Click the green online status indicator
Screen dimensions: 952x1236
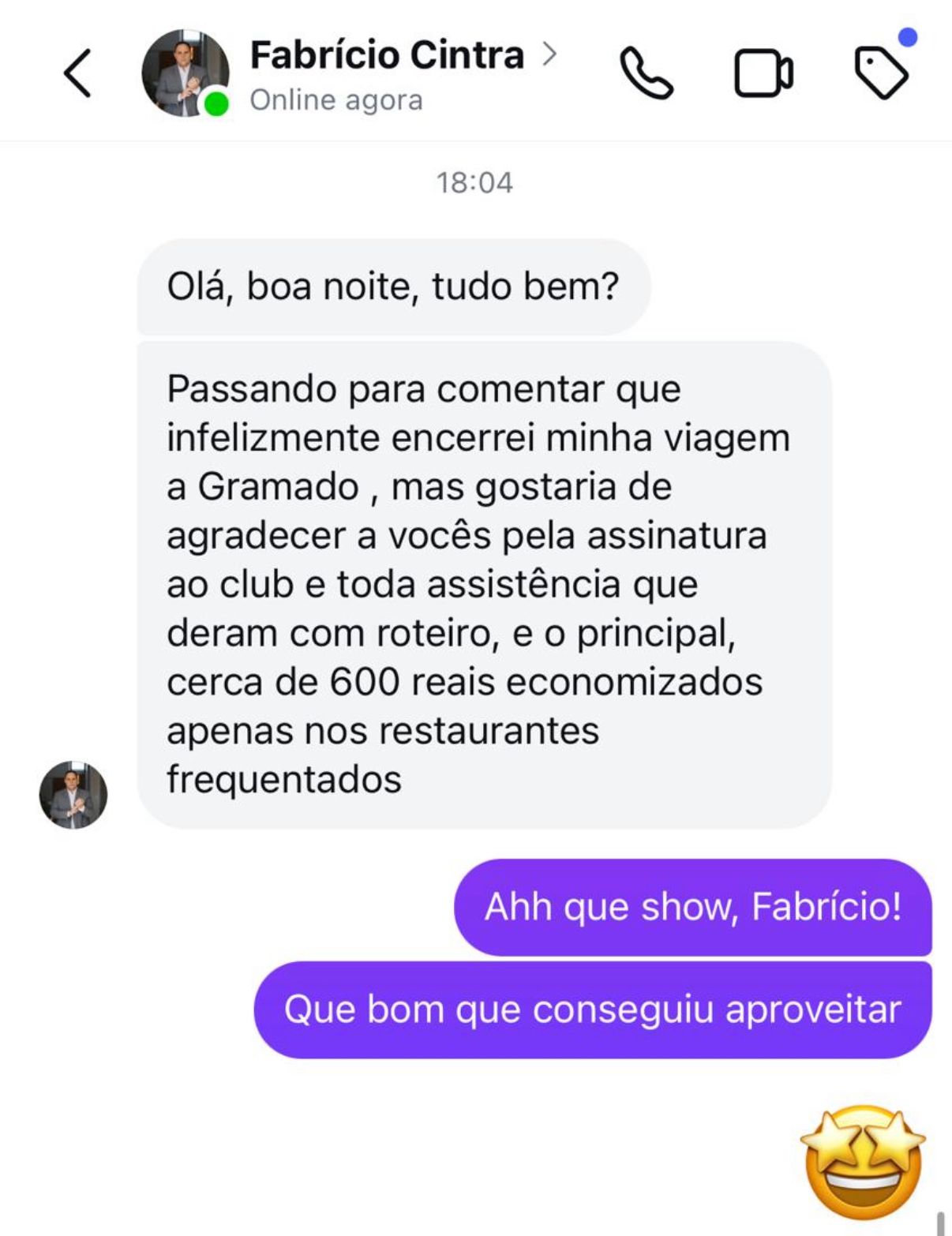pos(215,103)
